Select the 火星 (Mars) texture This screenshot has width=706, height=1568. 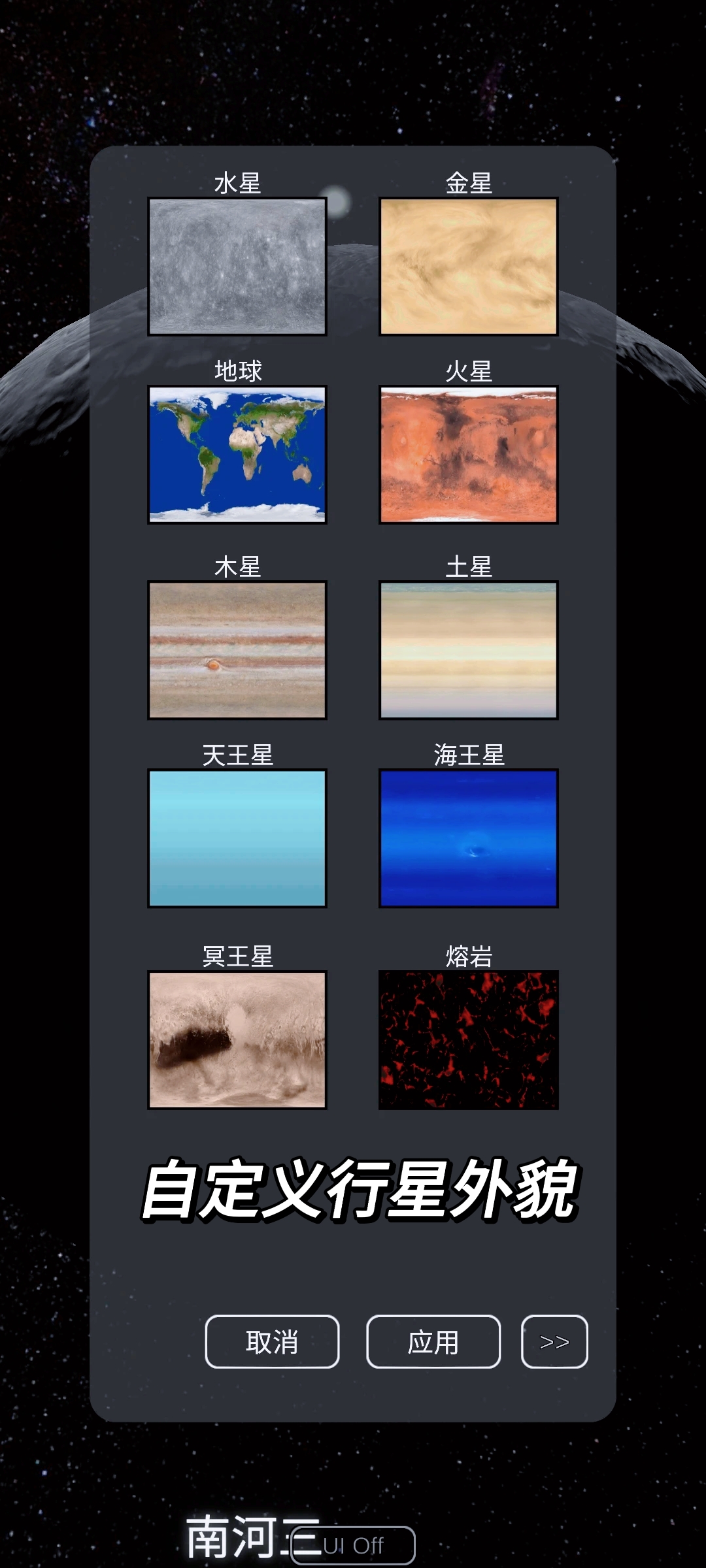[469, 455]
